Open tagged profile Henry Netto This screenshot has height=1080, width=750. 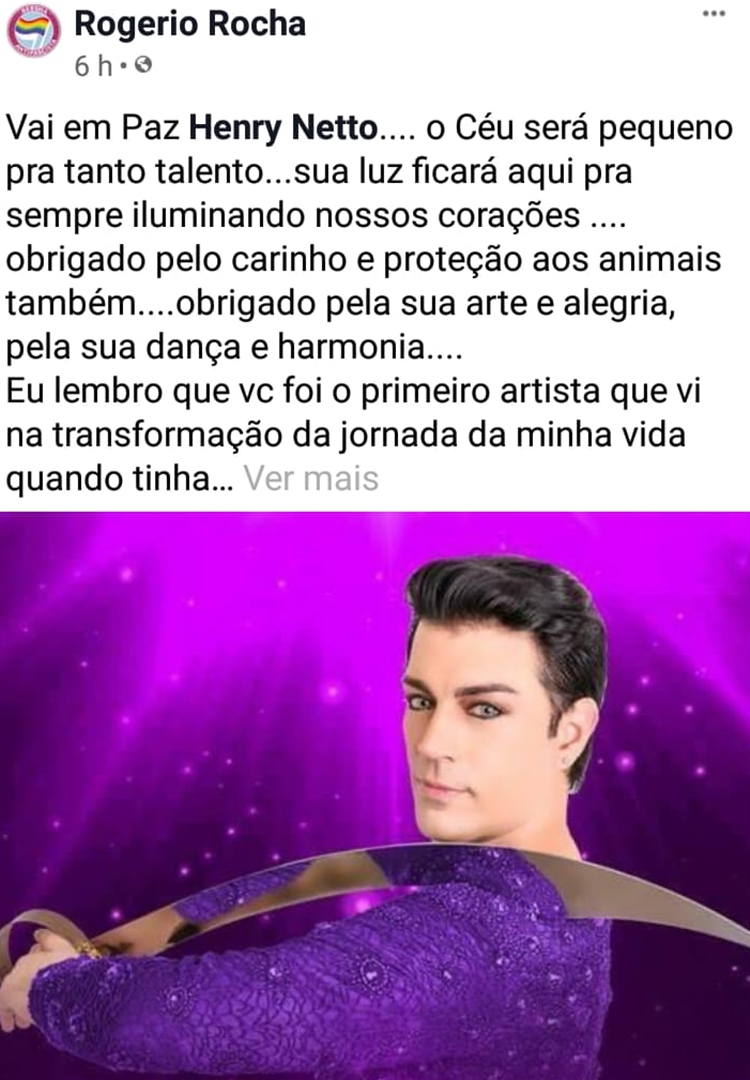click(x=284, y=128)
